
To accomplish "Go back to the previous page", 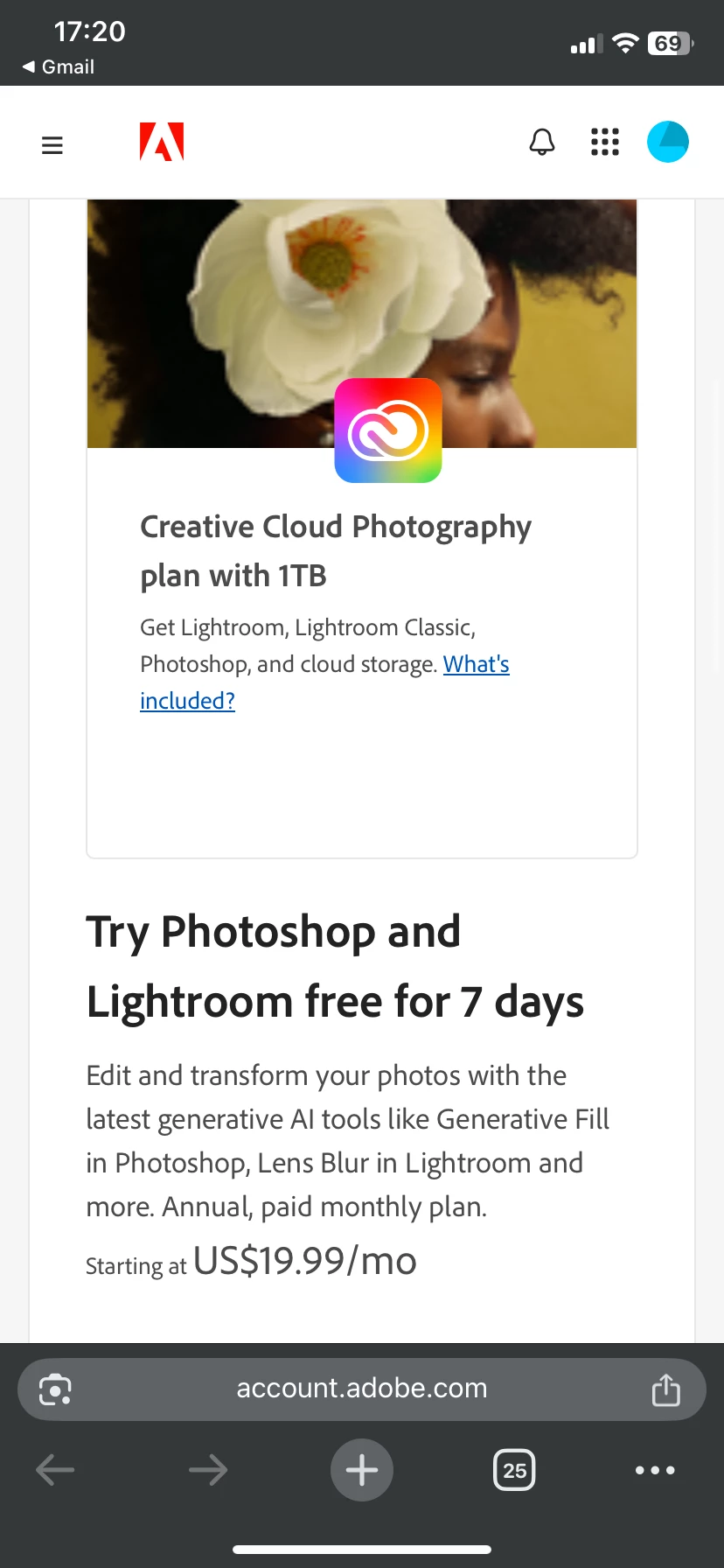I will click(55, 1470).
